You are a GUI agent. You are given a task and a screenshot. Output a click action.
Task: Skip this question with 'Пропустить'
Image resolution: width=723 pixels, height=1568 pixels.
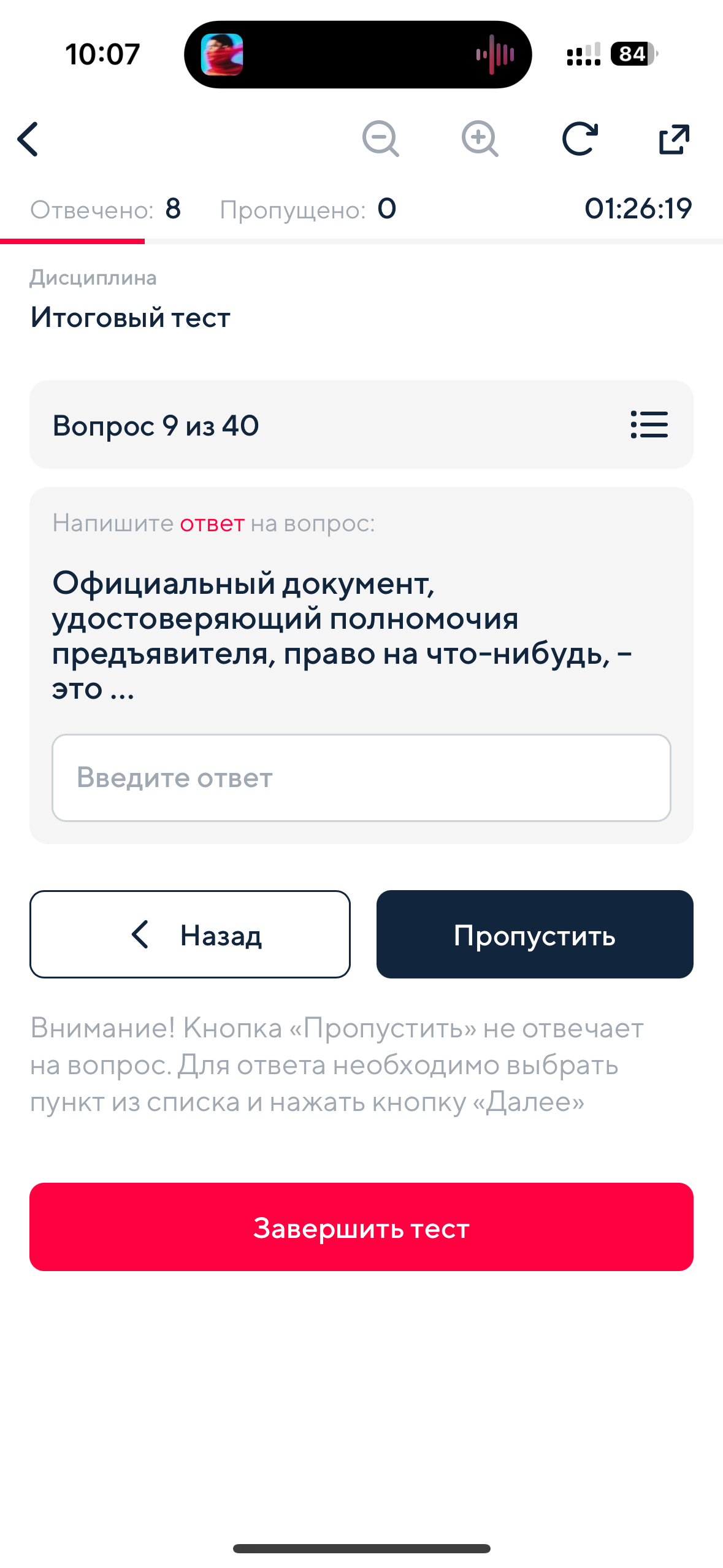(535, 934)
